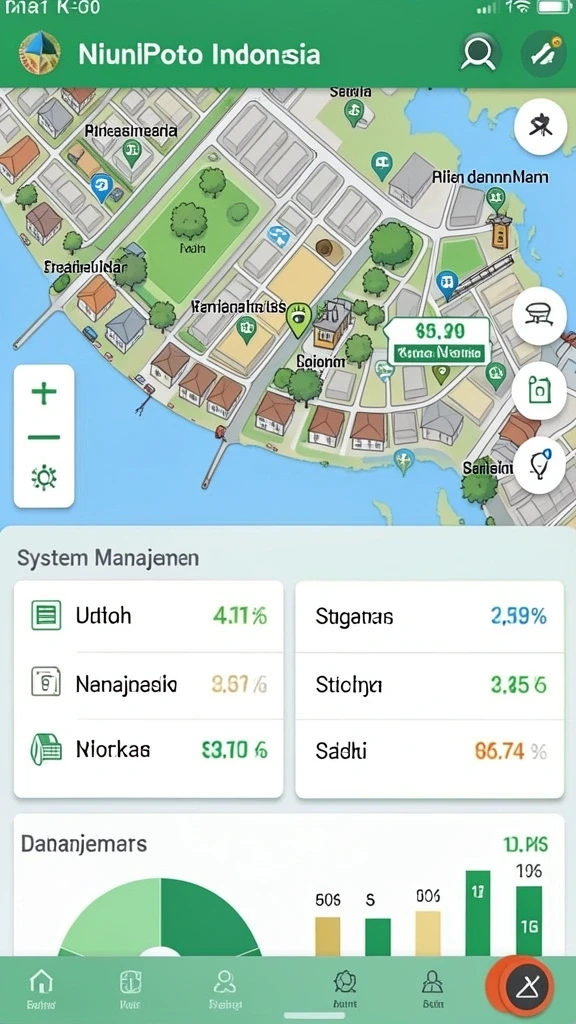Switch to the person icon tab in the bottom bar
Viewport: 576px width, 1024px height.
pos(432,987)
